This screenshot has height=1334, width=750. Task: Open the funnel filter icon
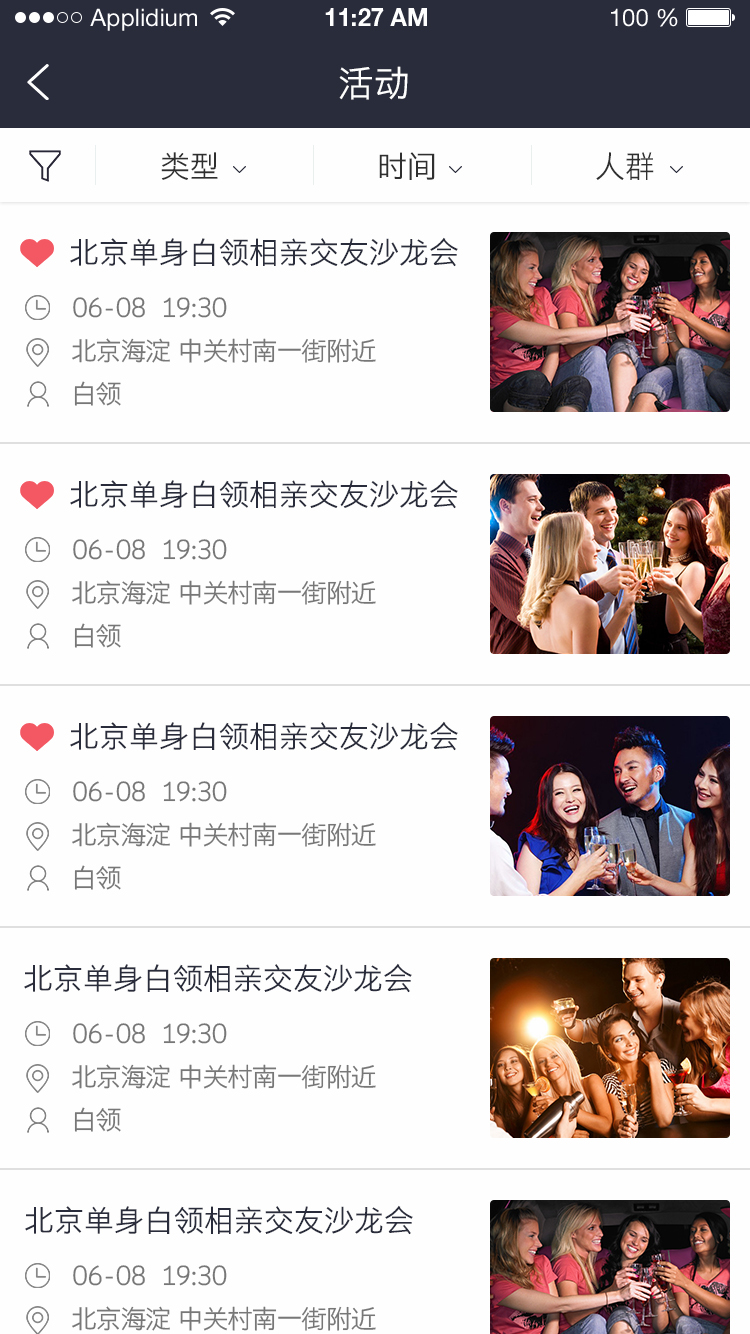click(x=45, y=166)
